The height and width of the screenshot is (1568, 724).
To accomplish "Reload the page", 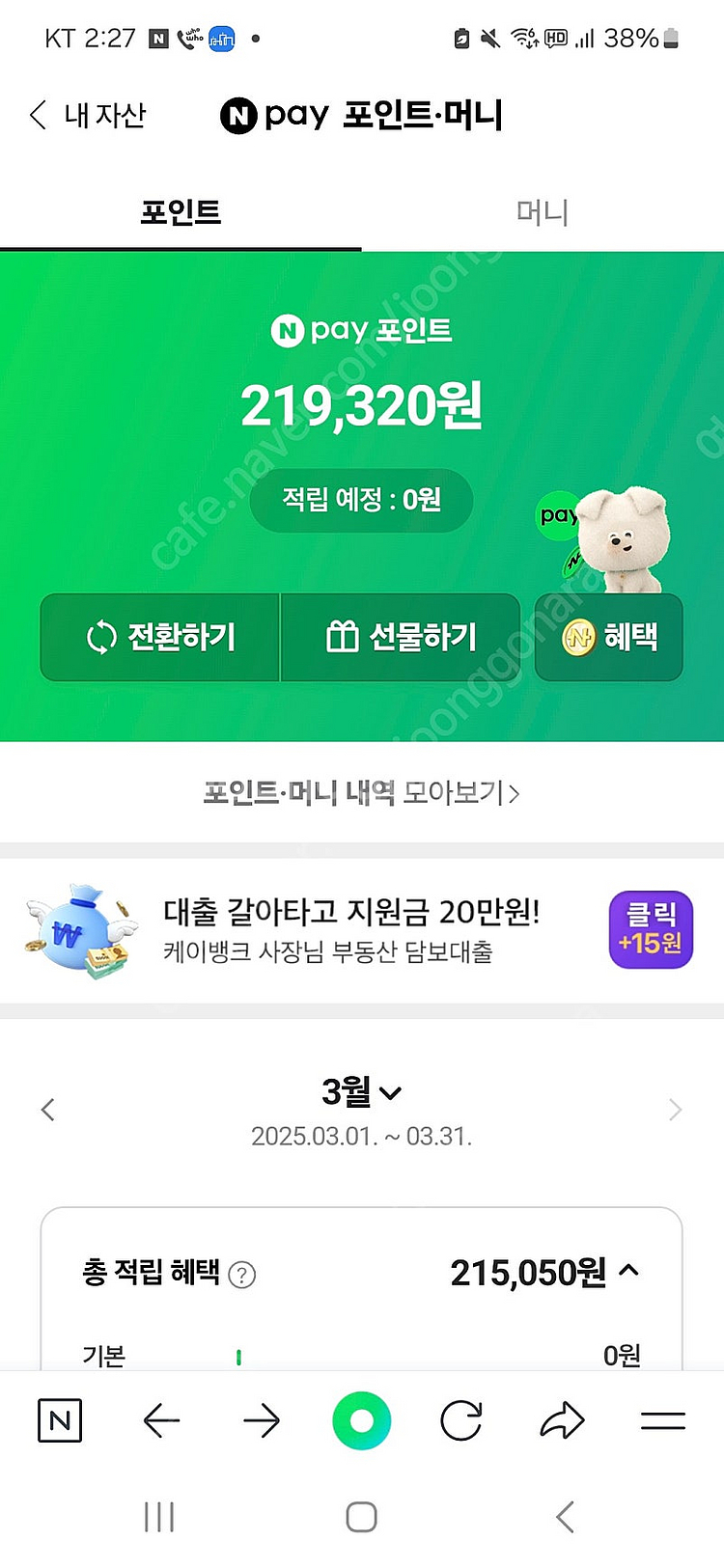I will pyautogui.click(x=461, y=1420).
